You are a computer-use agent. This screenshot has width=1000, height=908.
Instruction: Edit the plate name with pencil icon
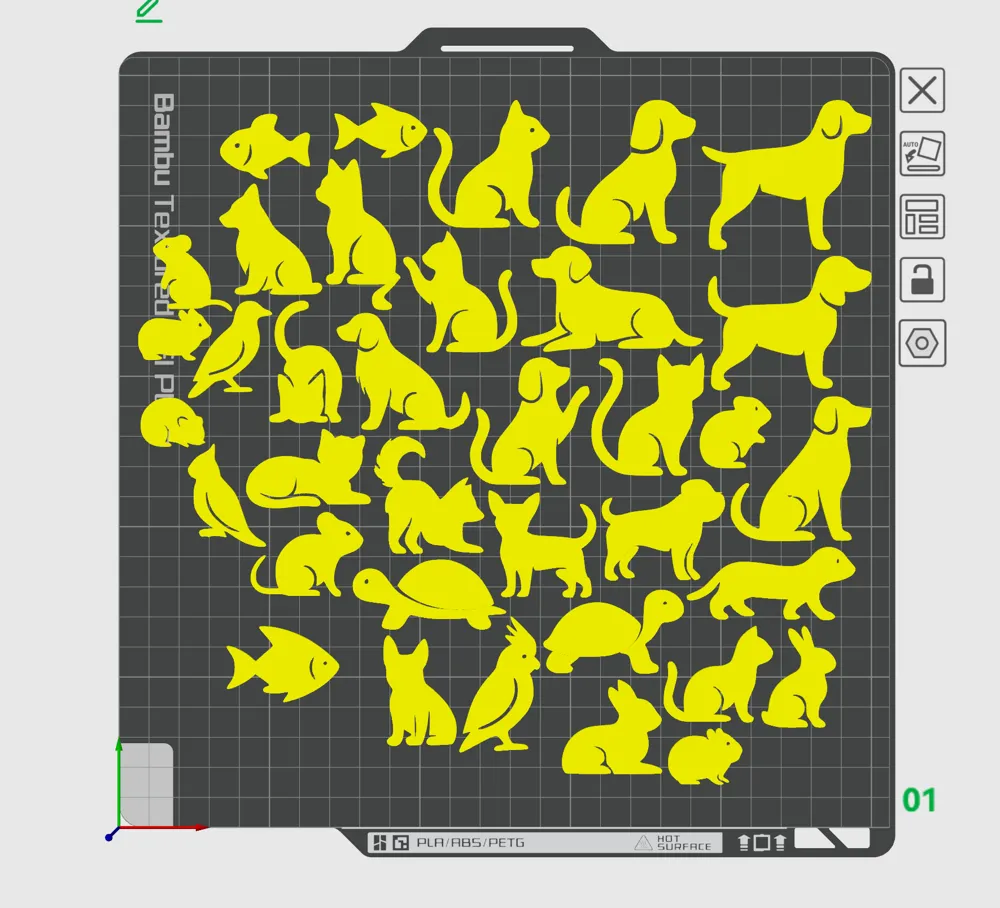click(x=149, y=11)
